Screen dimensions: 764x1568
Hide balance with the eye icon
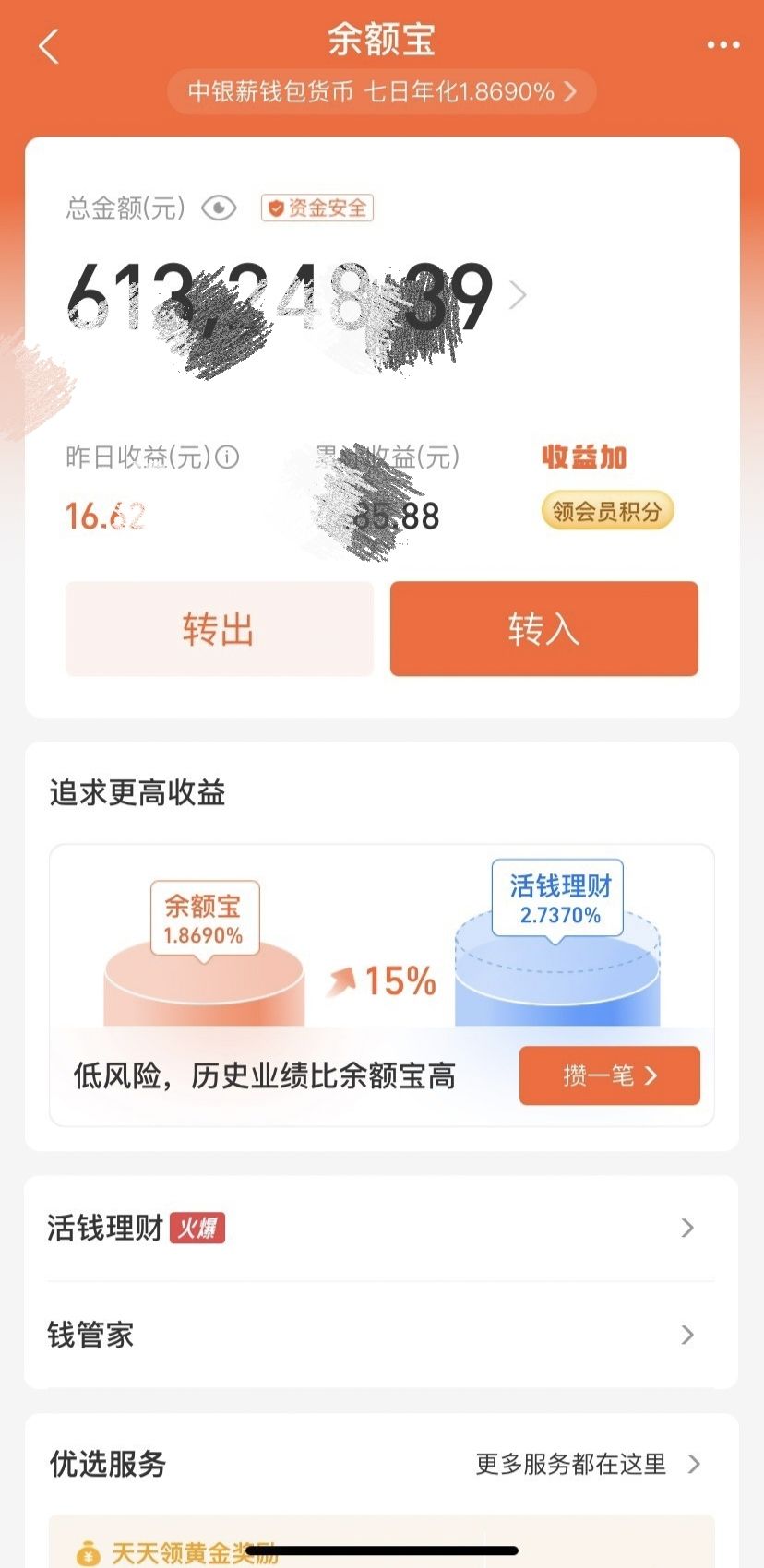(x=219, y=208)
